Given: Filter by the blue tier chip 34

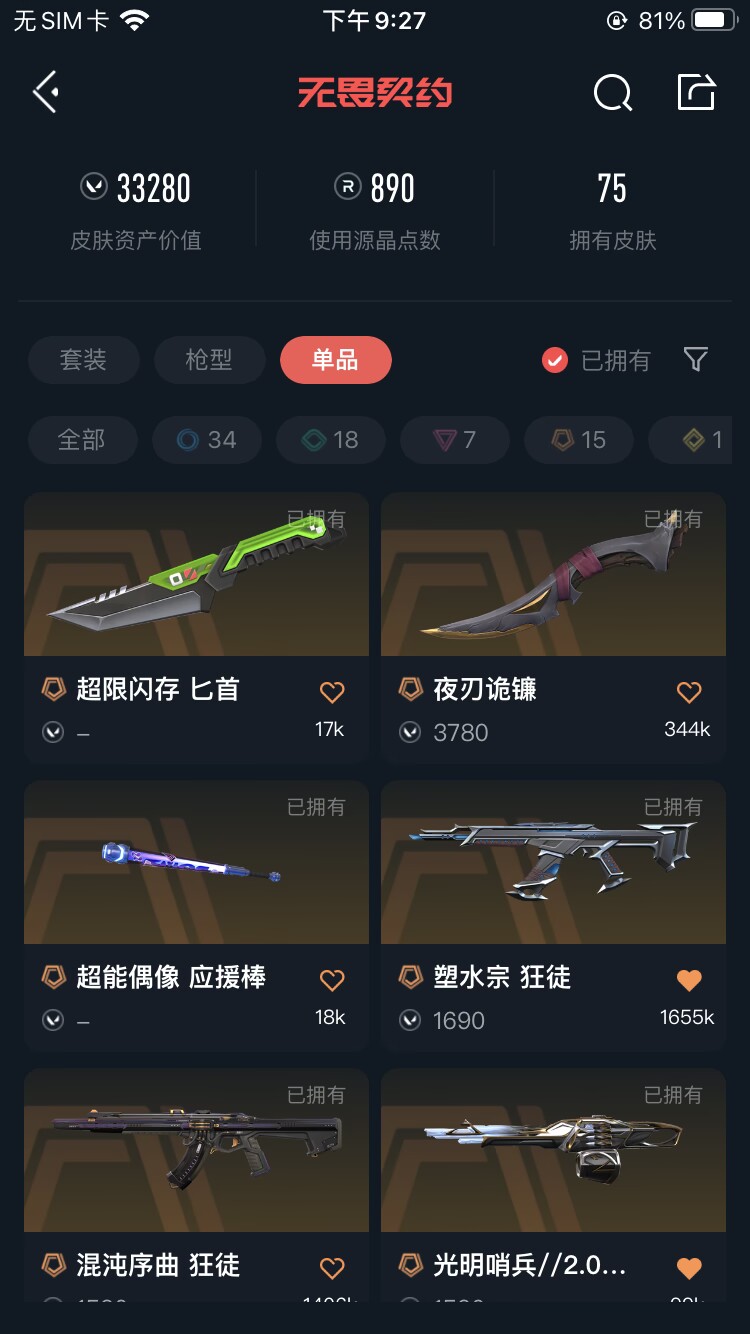Looking at the screenshot, I should coord(207,440).
